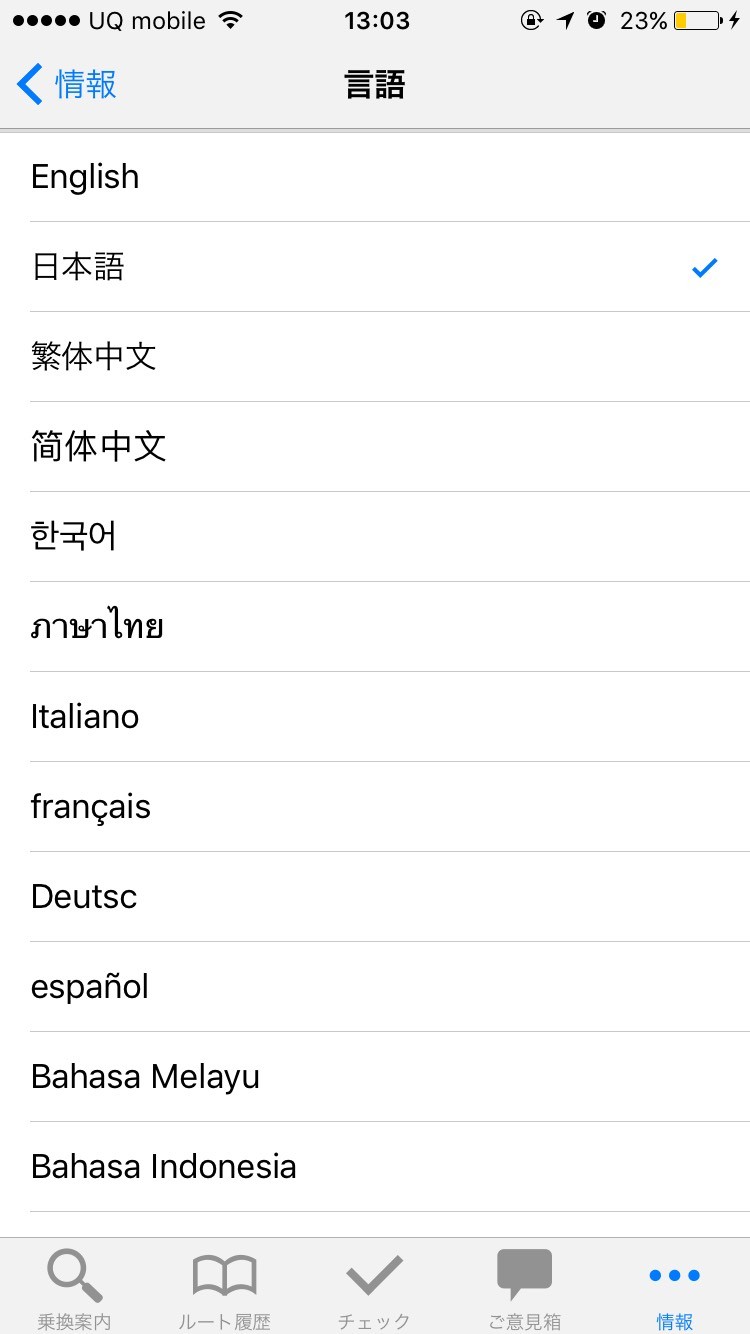This screenshot has width=750, height=1334.
Task: Set language to français
Action: pos(375,807)
